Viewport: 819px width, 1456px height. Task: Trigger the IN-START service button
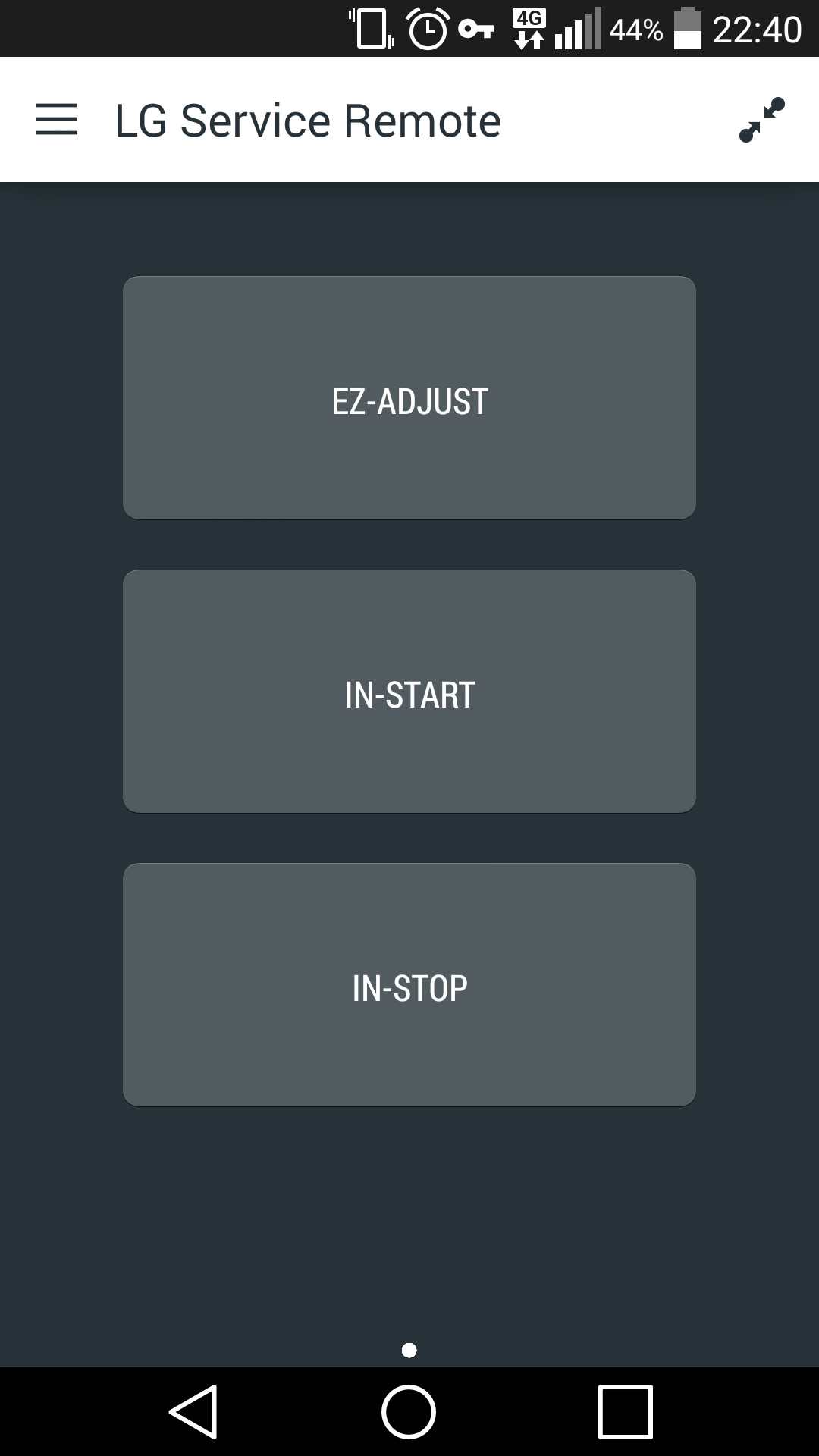point(409,692)
